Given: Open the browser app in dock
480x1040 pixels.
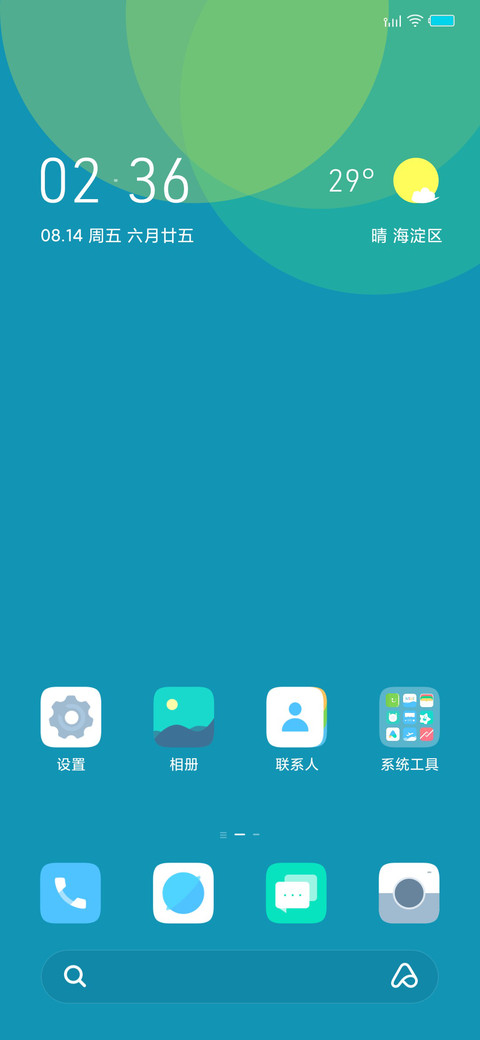Looking at the screenshot, I should [184, 893].
